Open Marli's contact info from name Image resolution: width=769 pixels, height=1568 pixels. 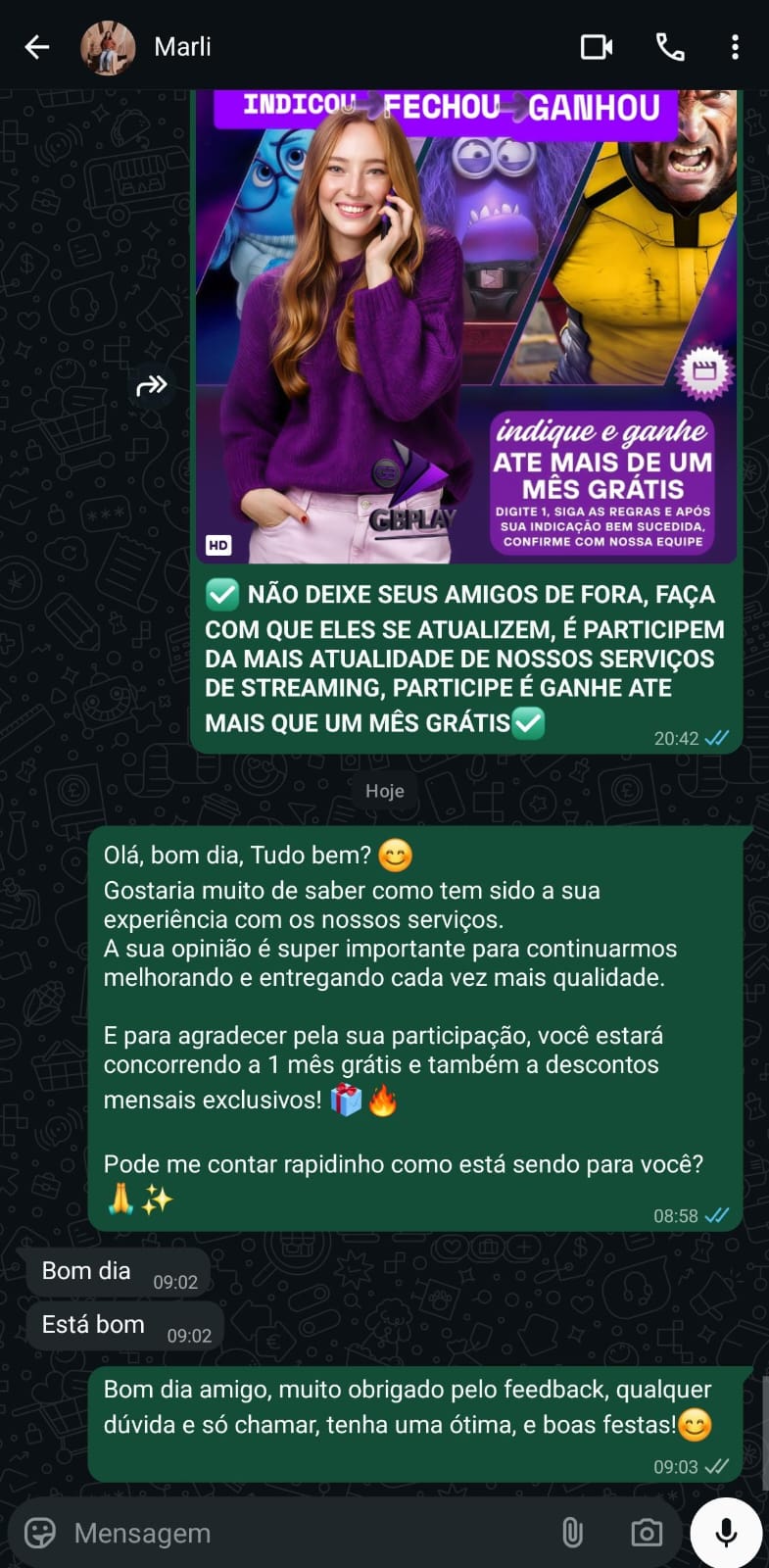pos(183,47)
